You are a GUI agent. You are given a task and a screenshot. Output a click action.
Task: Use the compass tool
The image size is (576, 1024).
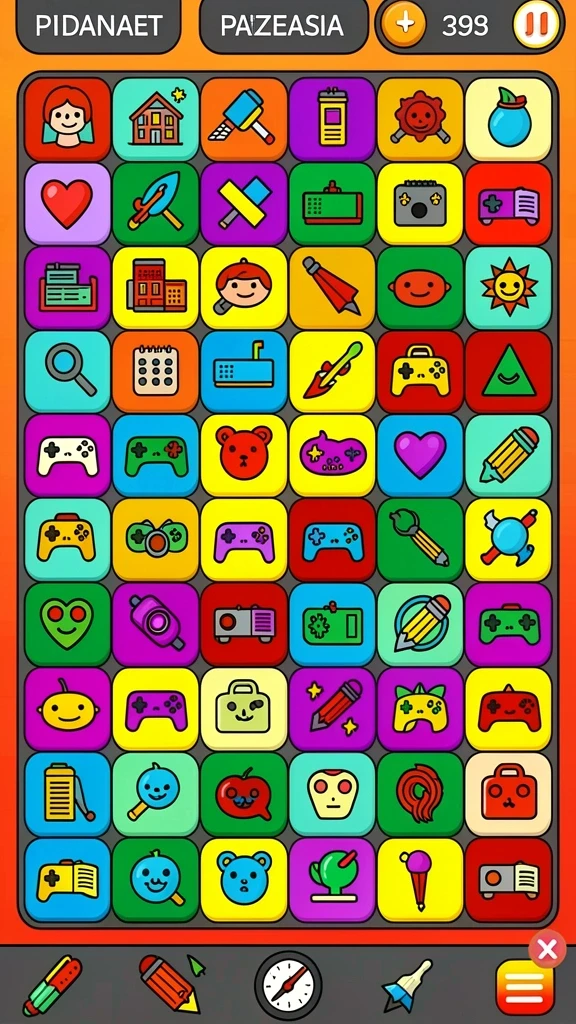(288, 985)
